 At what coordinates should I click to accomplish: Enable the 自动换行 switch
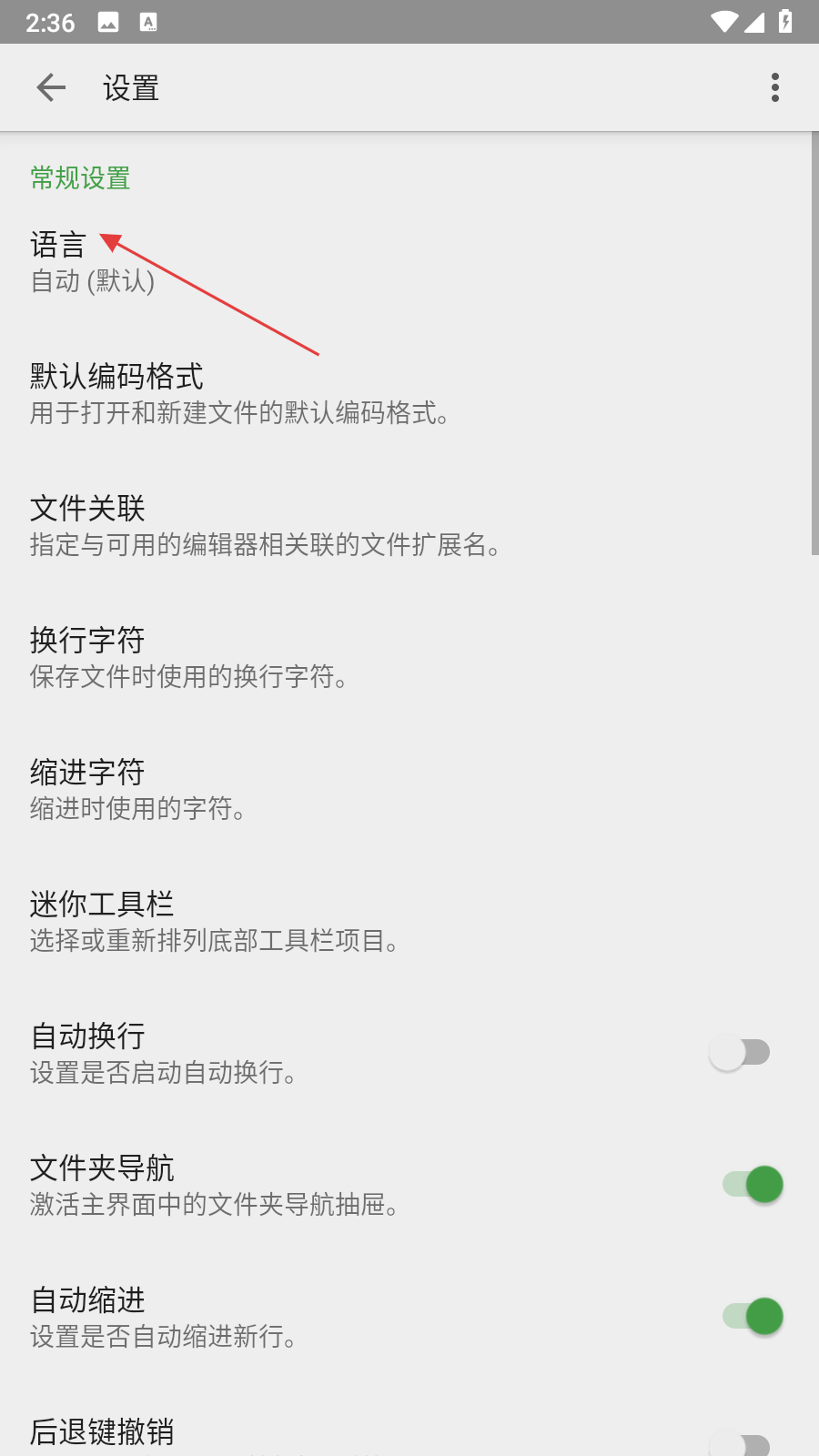[x=740, y=1053]
